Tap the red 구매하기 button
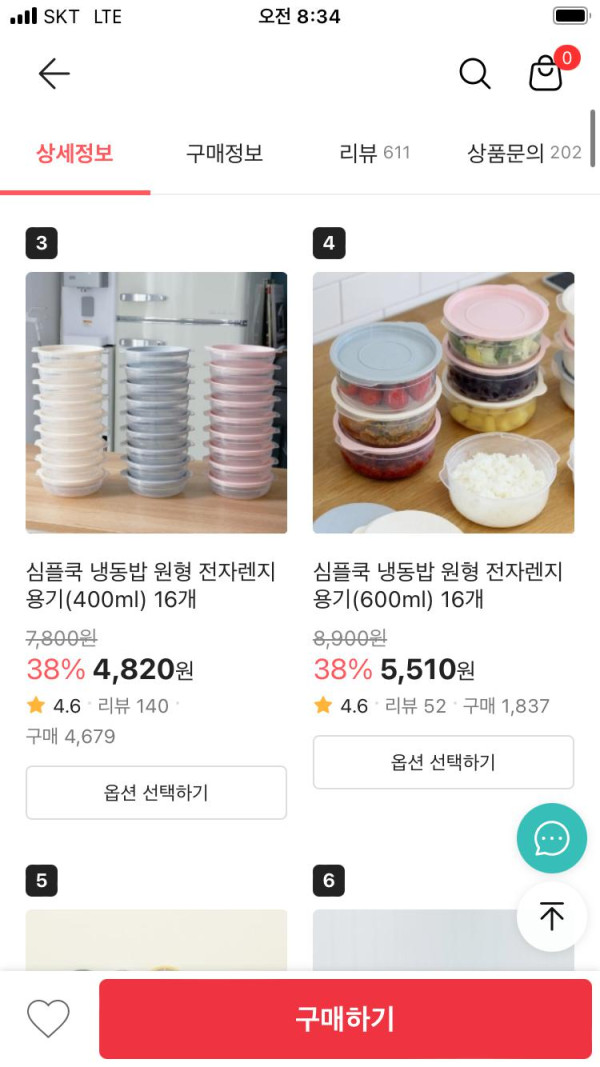 pos(345,1019)
